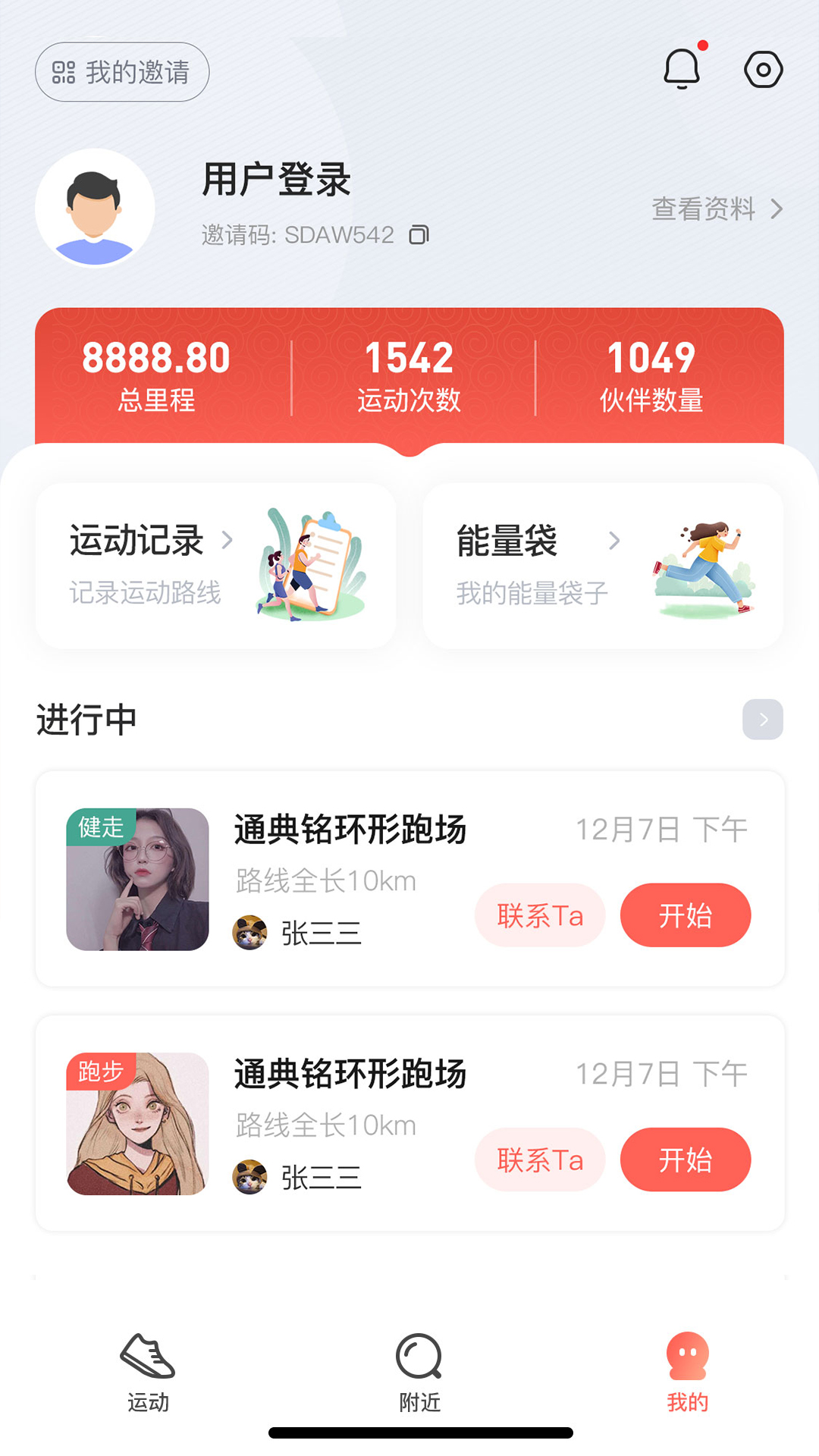Viewport: 819px width, 1456px height.
Task: Select the 我的 tab
Action: coord(687,1373)
